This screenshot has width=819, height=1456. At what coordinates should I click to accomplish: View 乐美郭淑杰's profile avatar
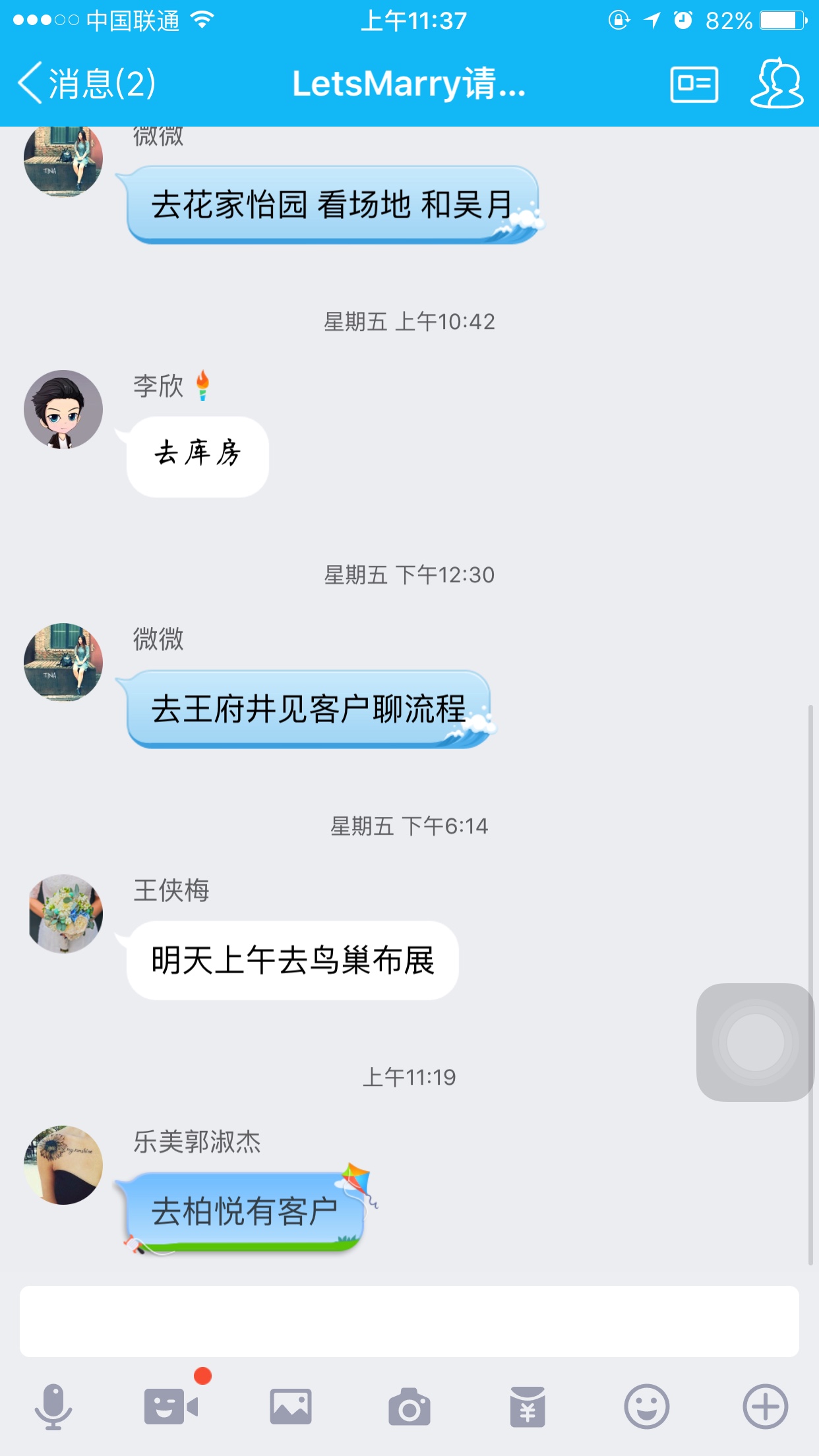(63, 1165)
